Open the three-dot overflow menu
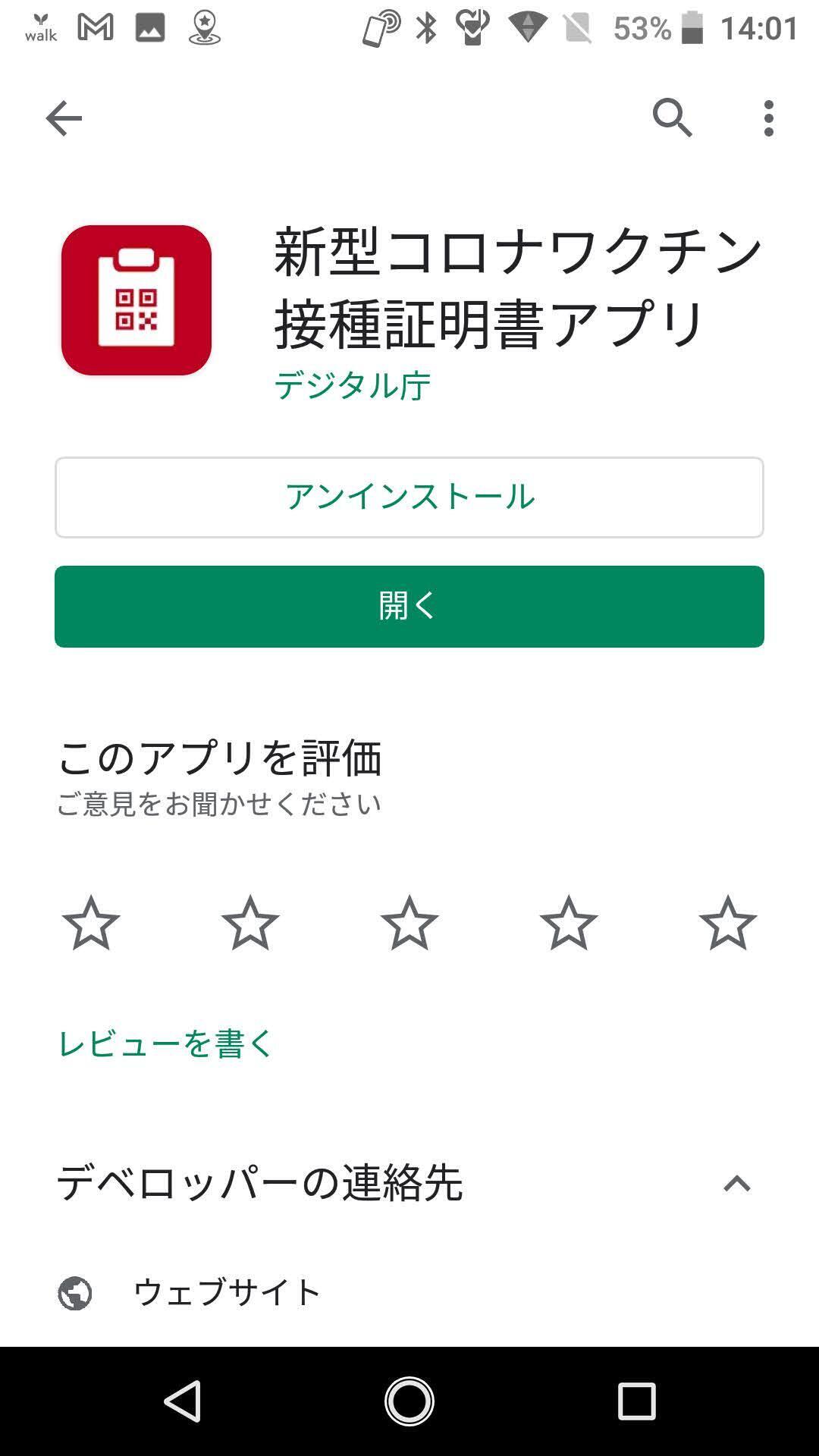Viewport: 819px width, 1456px height. [x=769, y=118]
